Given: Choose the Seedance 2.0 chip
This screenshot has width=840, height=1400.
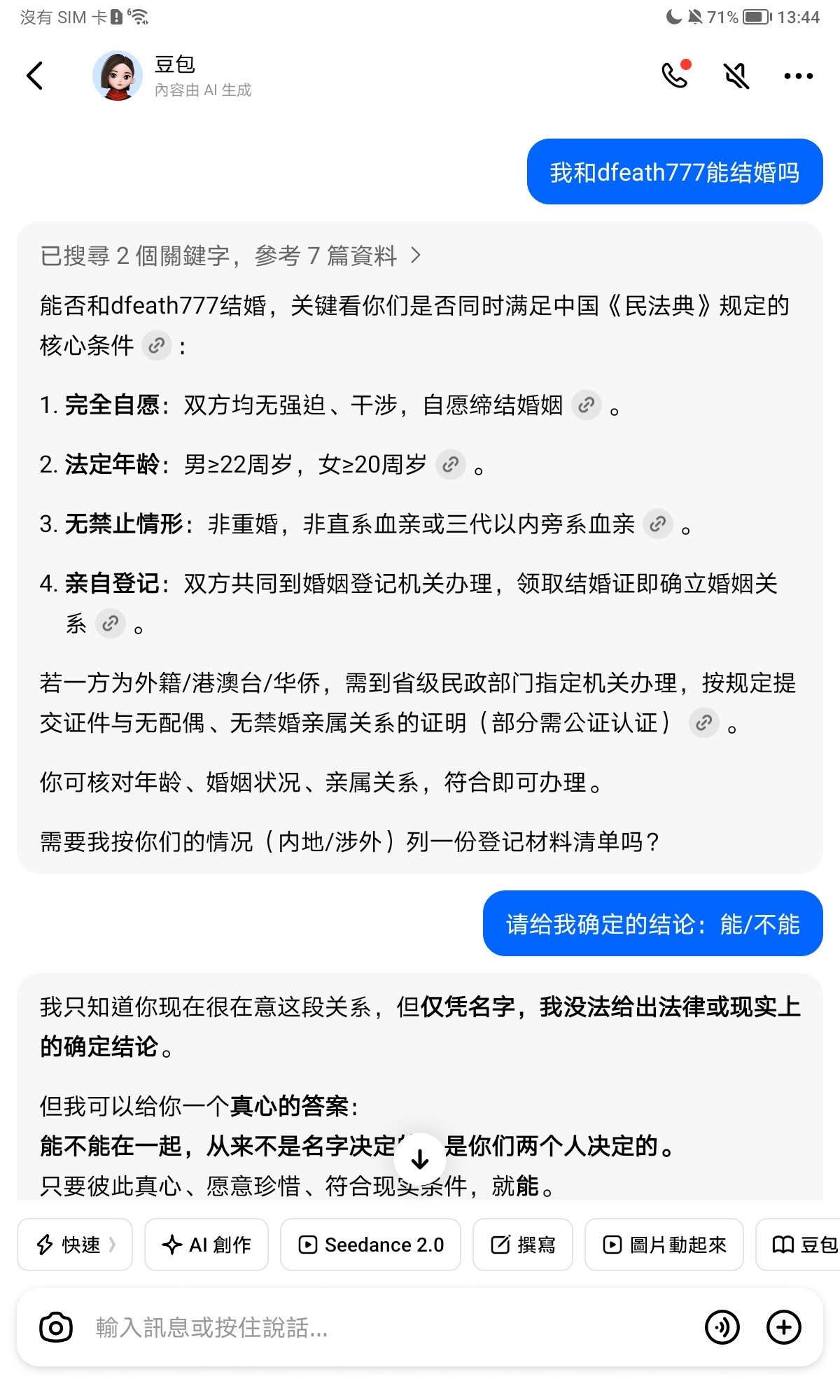Looking at the screenshot, I should [370, 1245].
